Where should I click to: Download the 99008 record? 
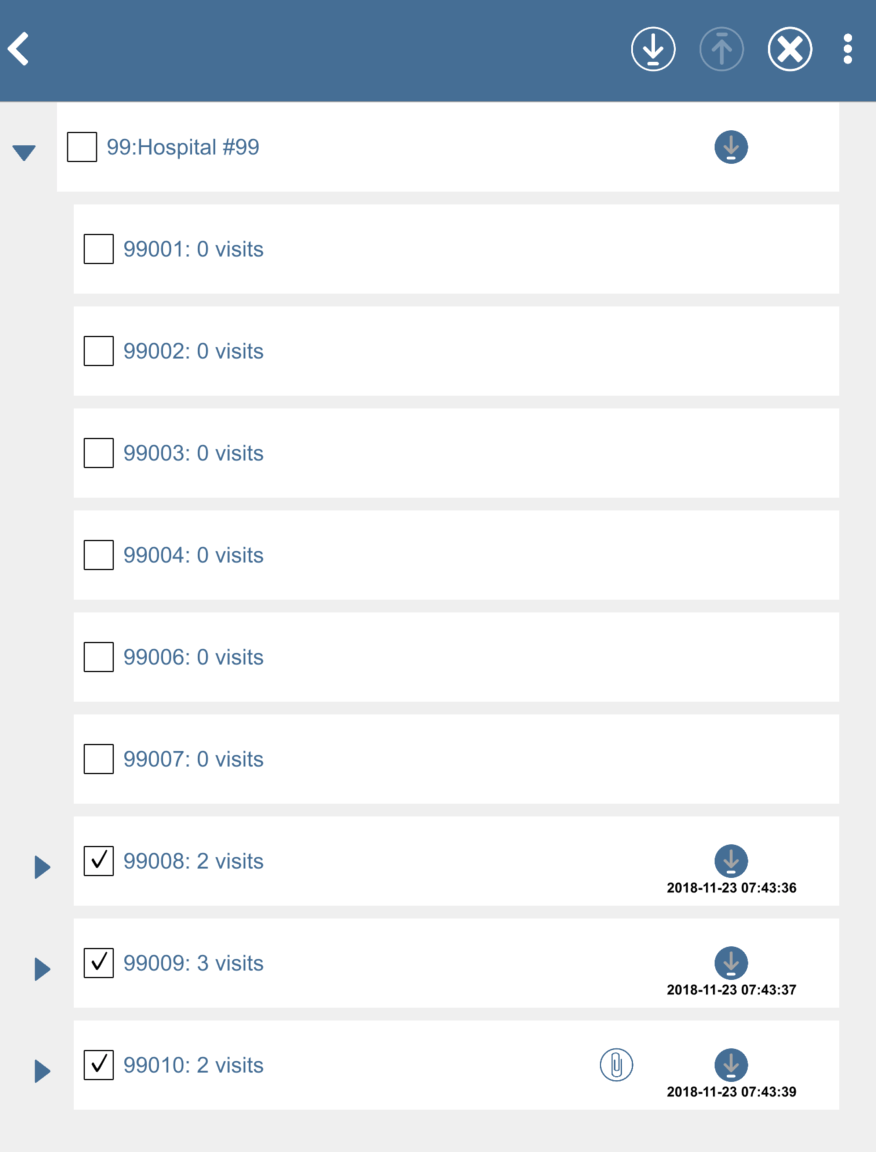731,861
